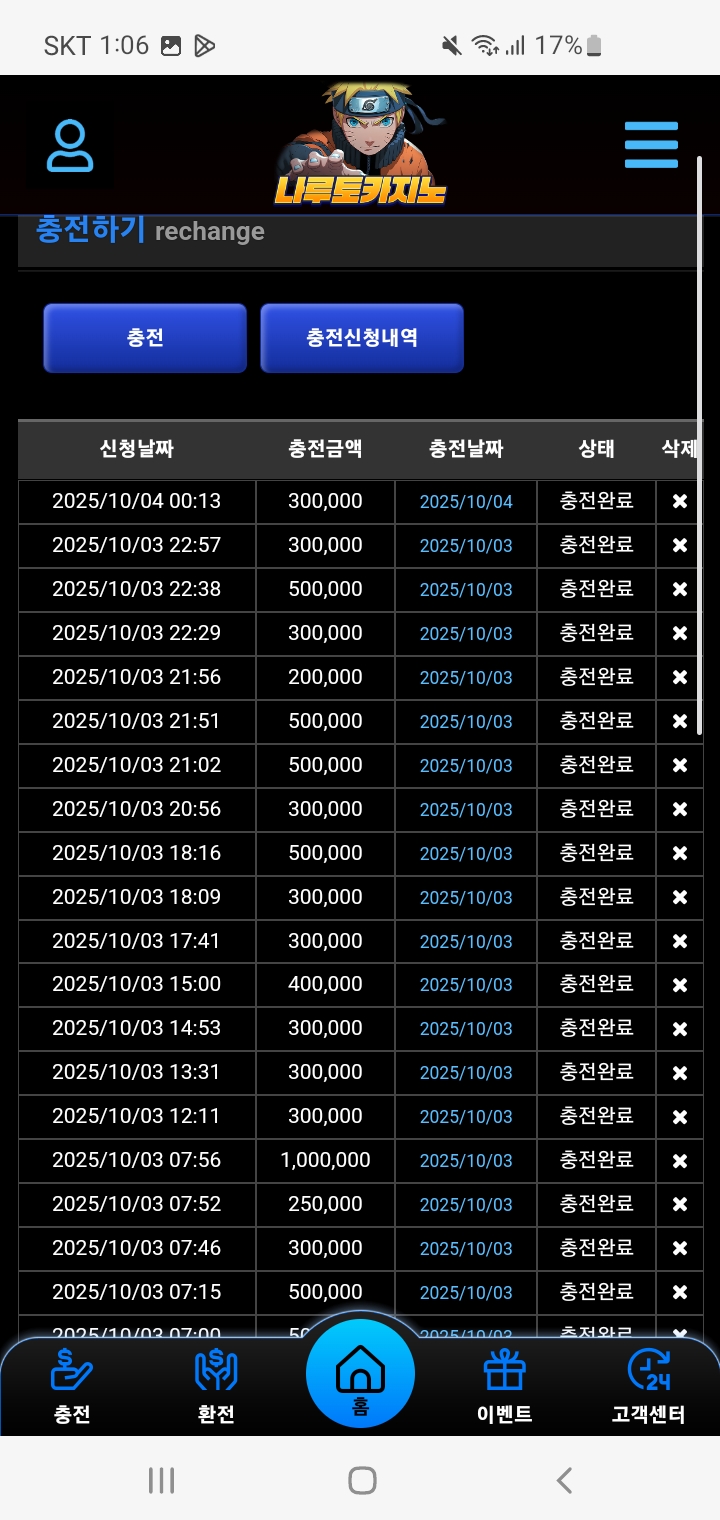
Task: Delete the 2025/10/04 00:13 entry
Action: pyautogui.click(x=680, y=502)
